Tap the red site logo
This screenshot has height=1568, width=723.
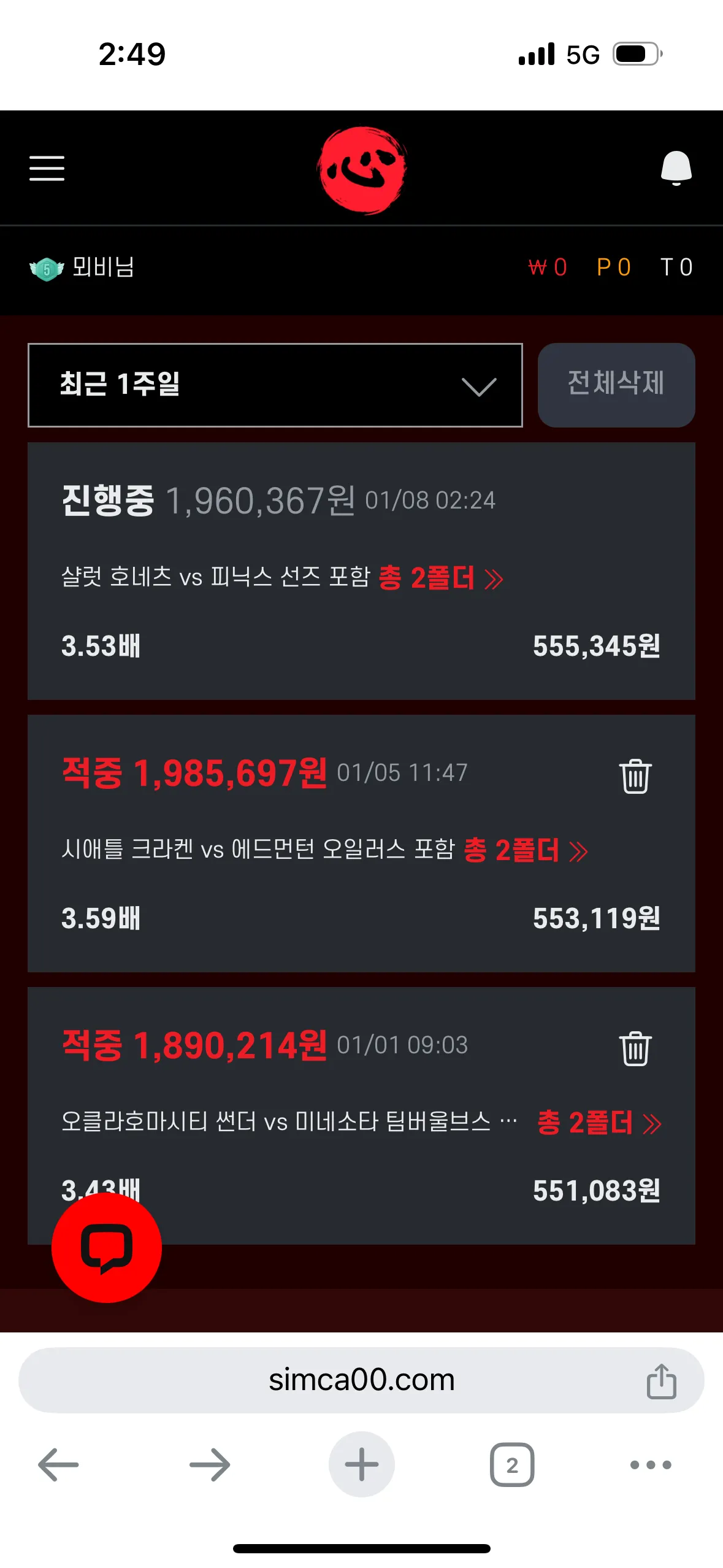pos(362,170)
